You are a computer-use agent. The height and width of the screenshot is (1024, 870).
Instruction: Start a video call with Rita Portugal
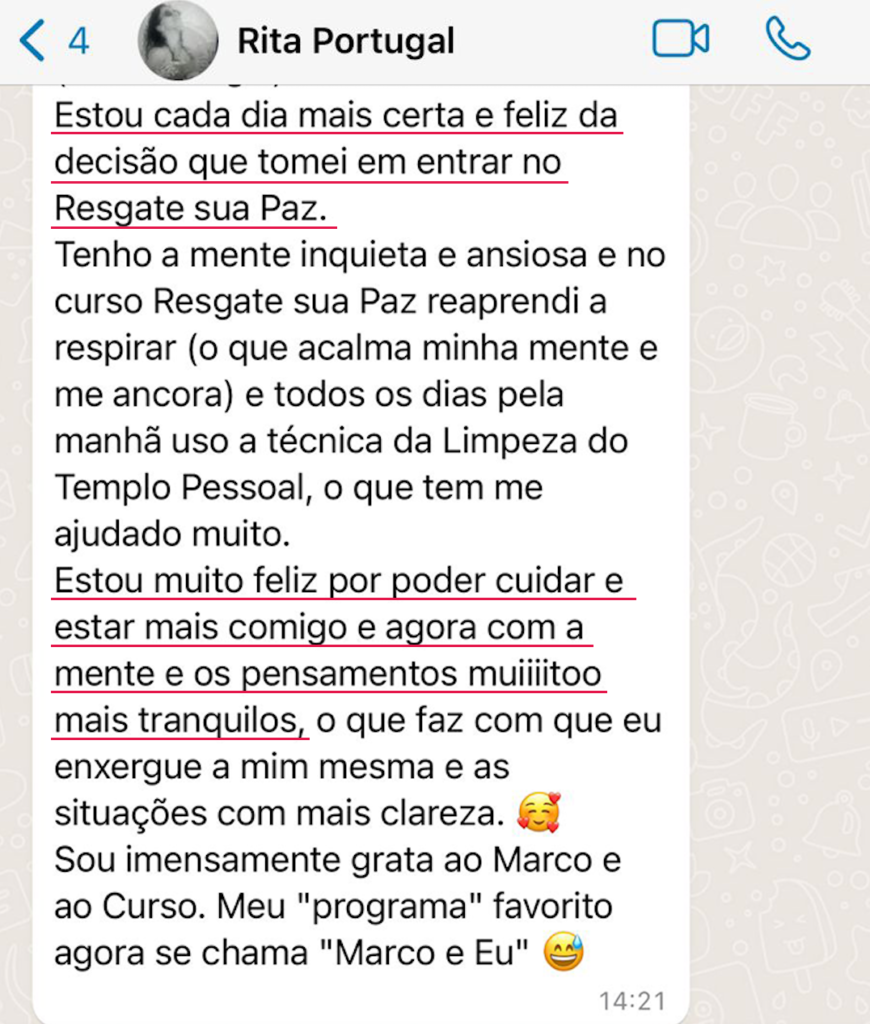click(x=680, y=40)
